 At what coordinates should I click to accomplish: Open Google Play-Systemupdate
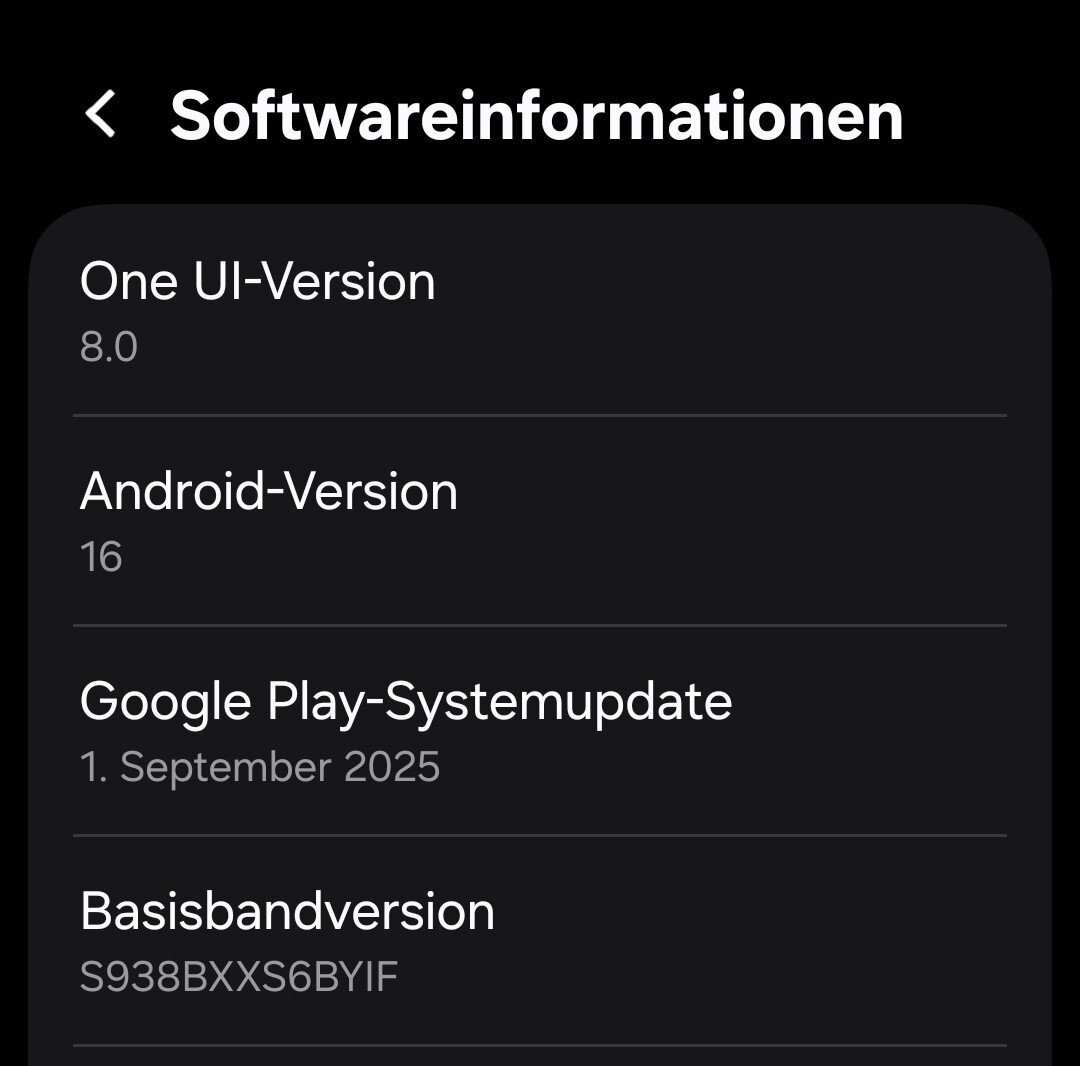coord(540,732)
